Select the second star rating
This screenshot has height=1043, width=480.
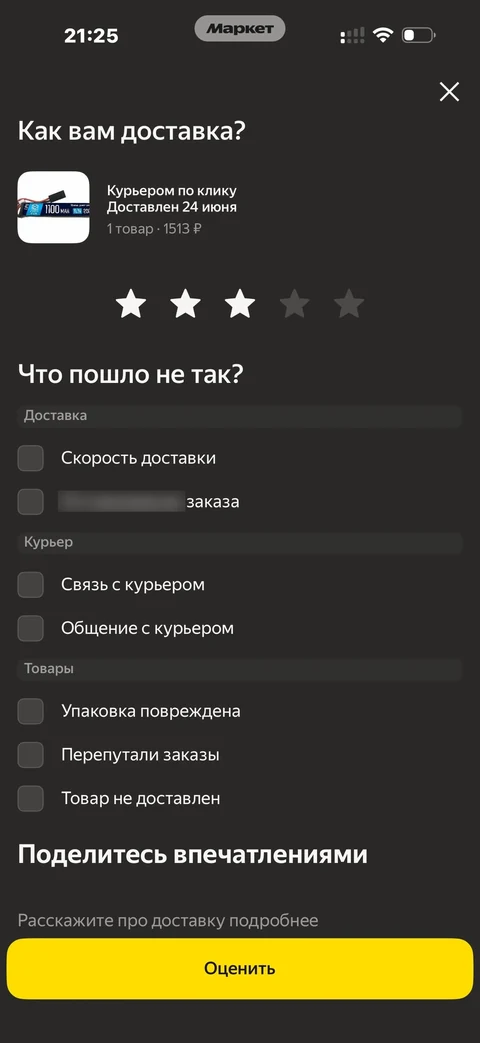(185, 305)
